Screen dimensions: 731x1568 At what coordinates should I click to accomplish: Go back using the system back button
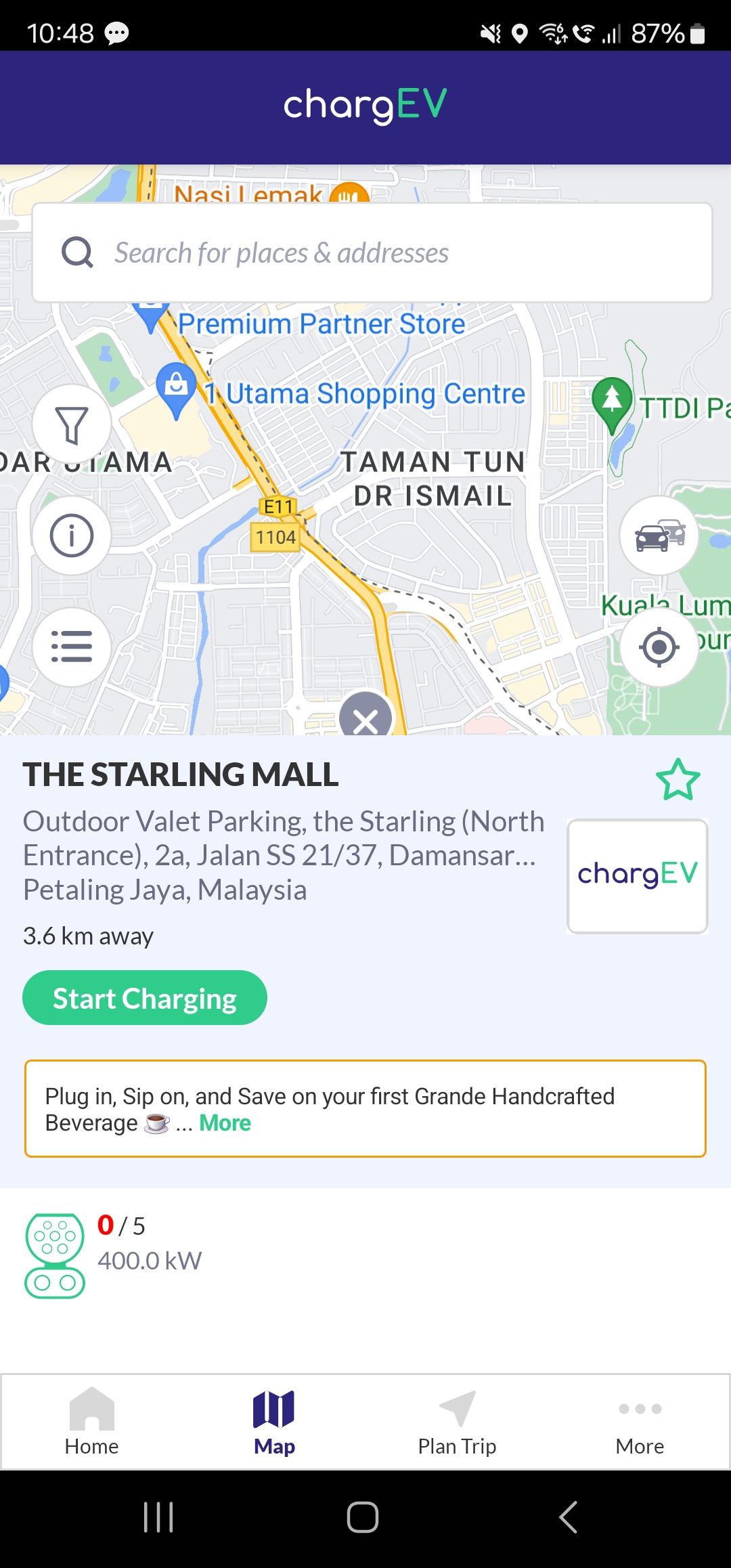coord(569,1517)
